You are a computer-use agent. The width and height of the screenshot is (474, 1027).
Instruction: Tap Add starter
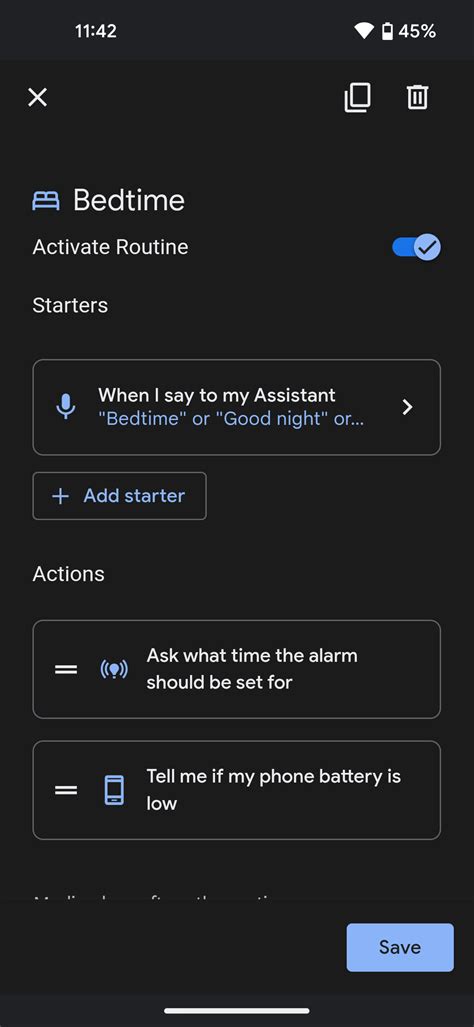120,496
